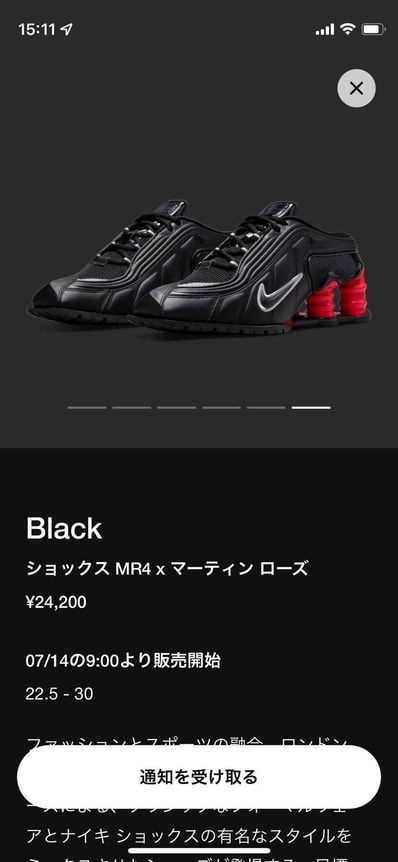Screen dimensions: 398x862
Task: Tap the 通知を受け取る button
Action: click(198, 777)
